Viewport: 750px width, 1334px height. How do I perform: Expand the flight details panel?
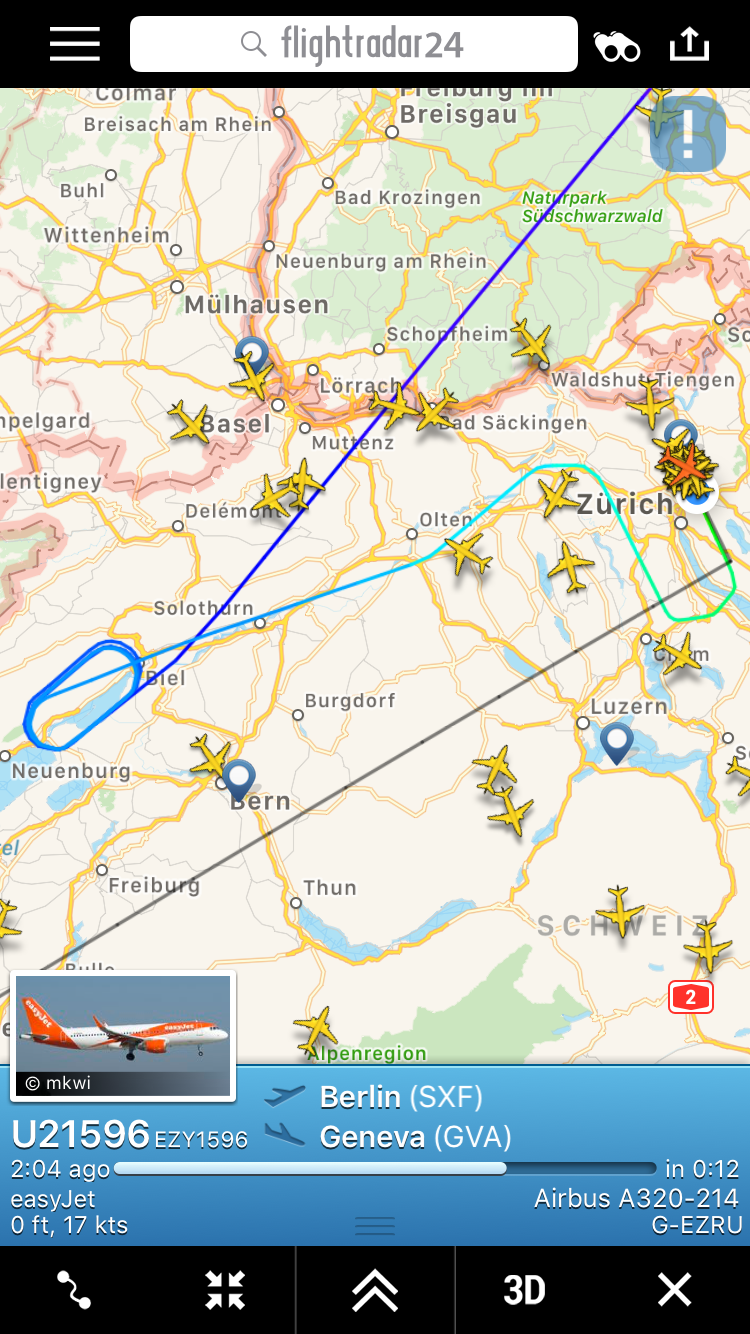375,1290
